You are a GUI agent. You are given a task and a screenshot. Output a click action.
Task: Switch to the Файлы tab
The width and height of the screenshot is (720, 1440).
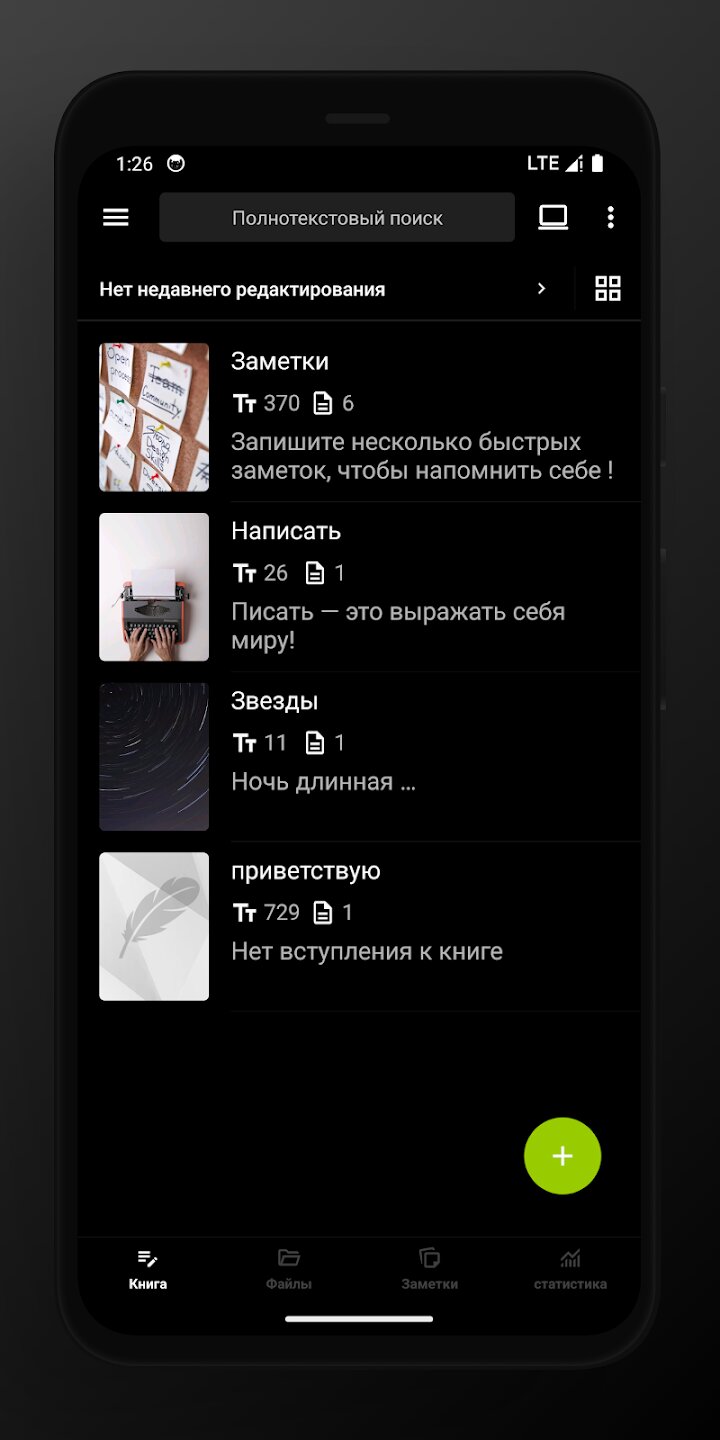(289, 1270)
